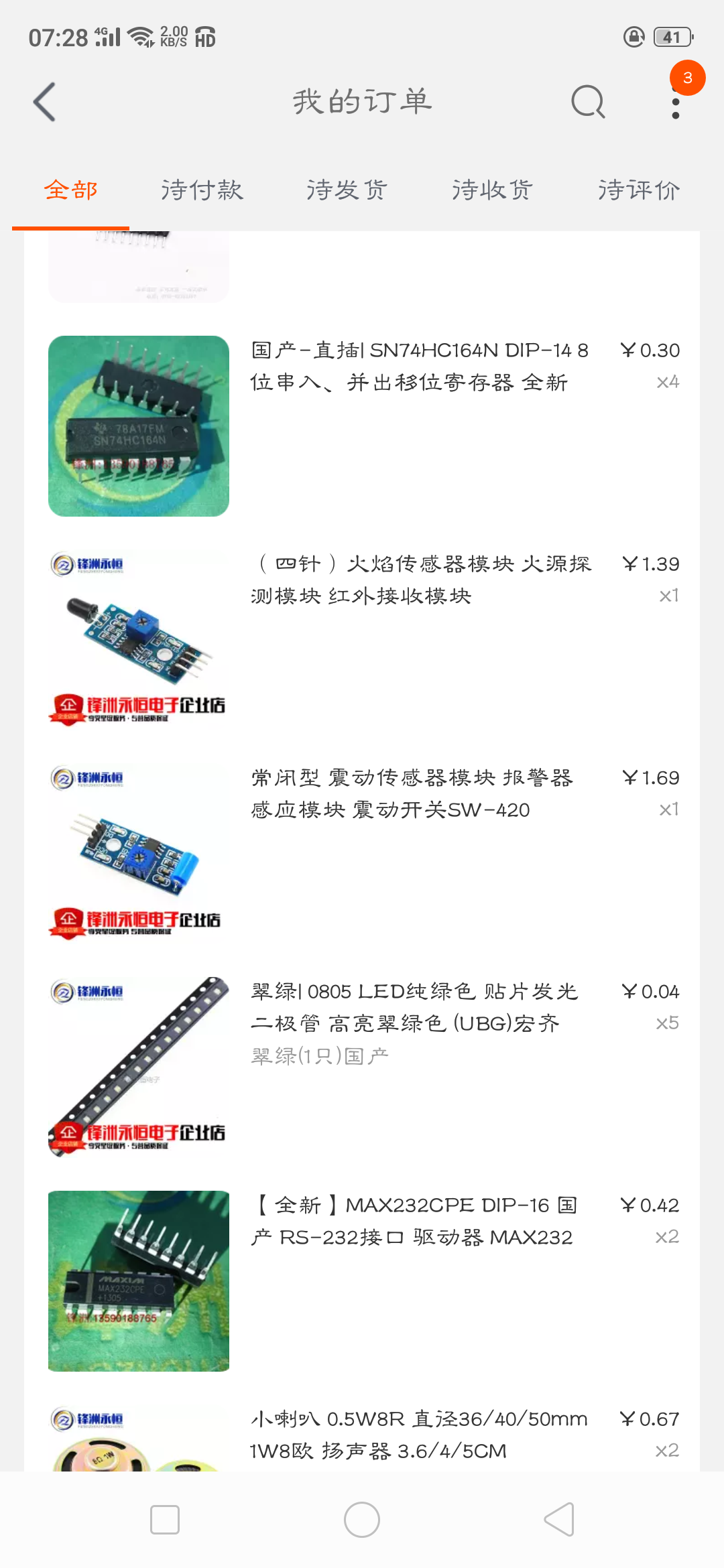Open the 0805 LED 翠绿 item
The image size is (724, 1568).
362,1067
